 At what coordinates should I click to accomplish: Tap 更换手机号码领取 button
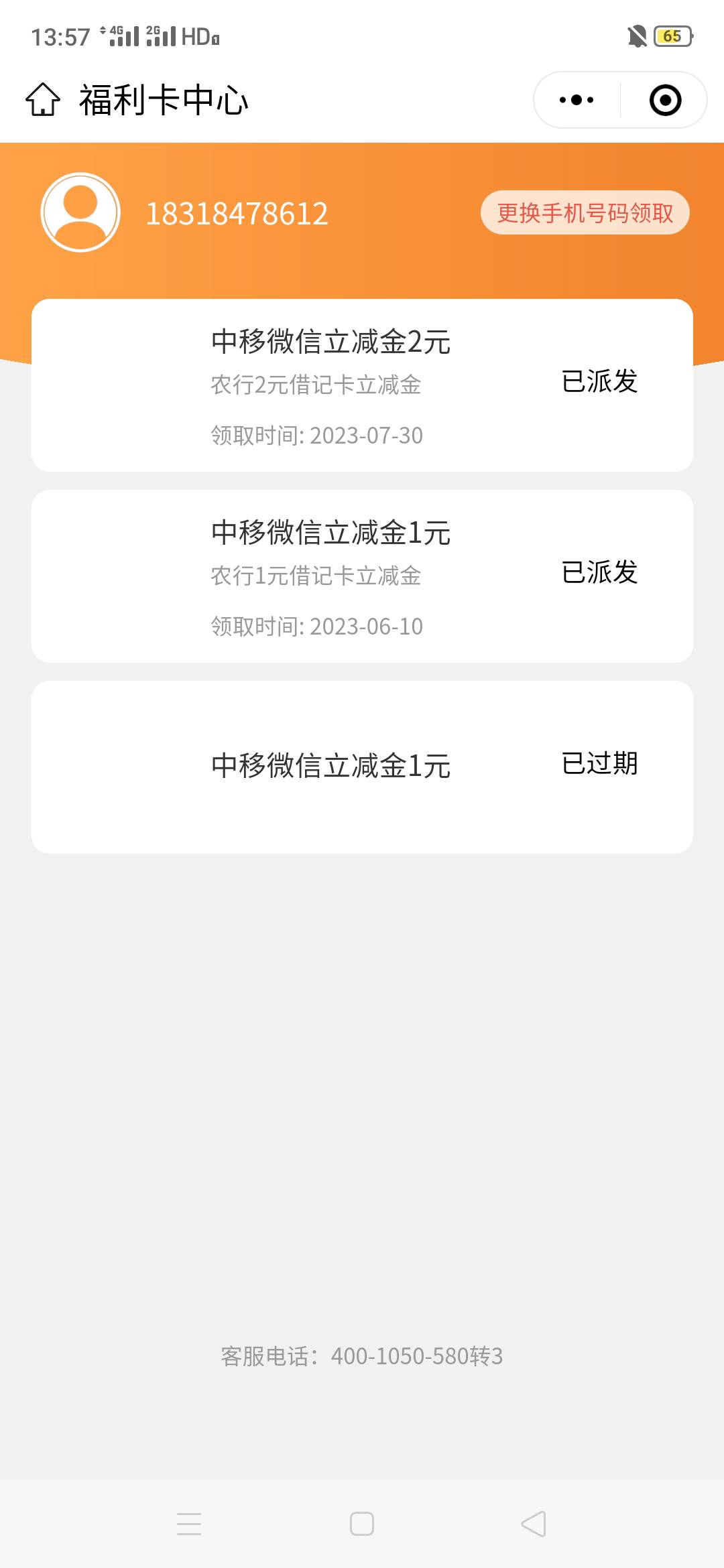[x=585, y=213]
